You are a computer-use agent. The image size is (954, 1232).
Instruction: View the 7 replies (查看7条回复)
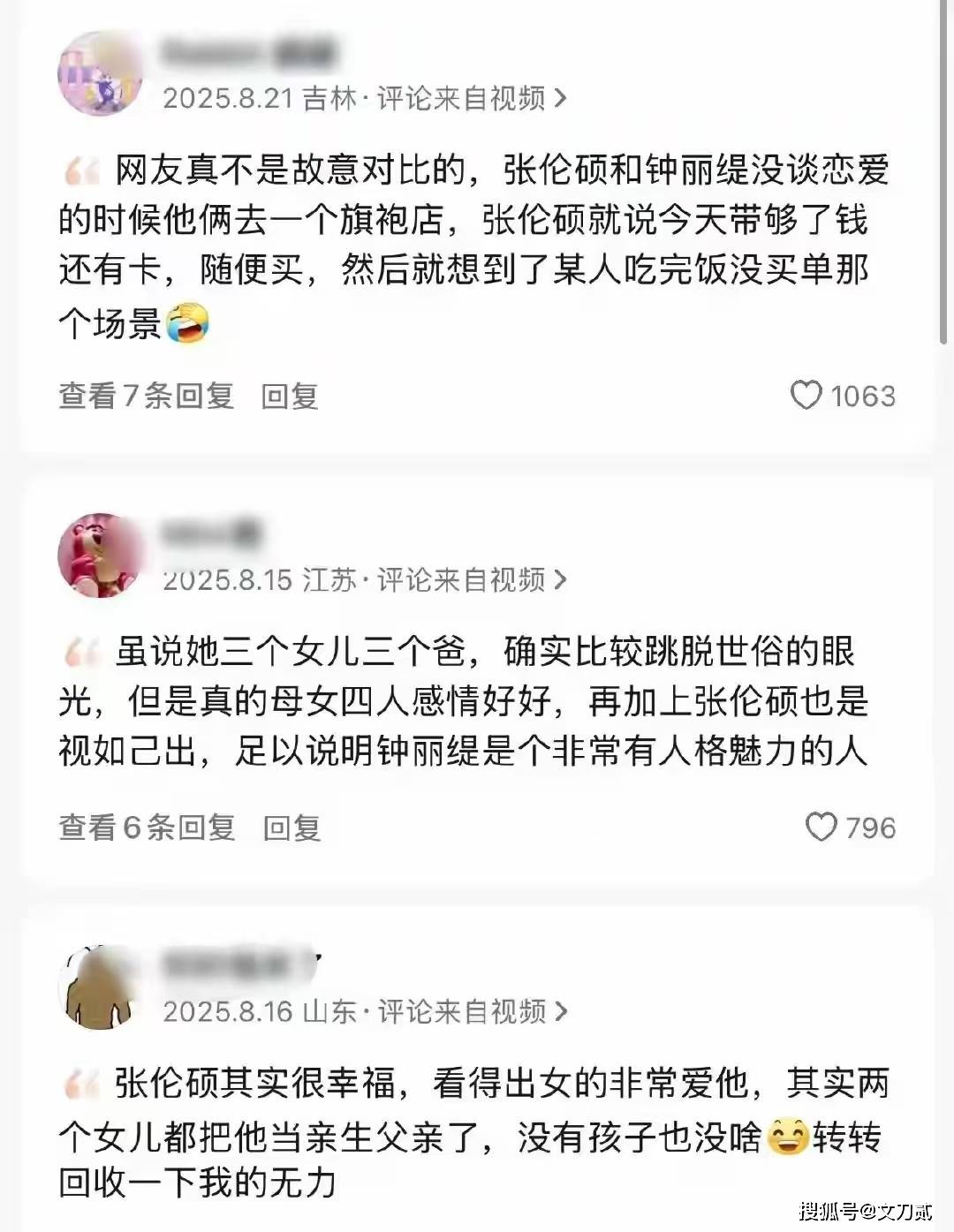pyautogui.click(x=147, y=396)
